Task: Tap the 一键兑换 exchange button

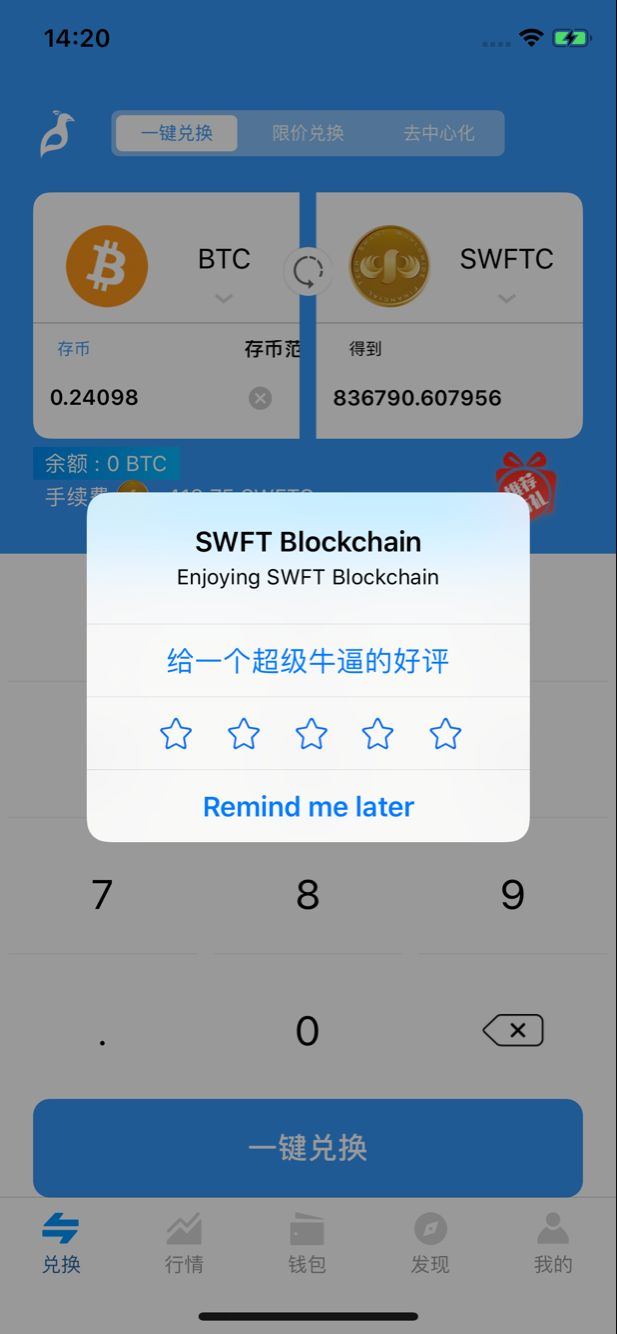Action: (308, 1148)
